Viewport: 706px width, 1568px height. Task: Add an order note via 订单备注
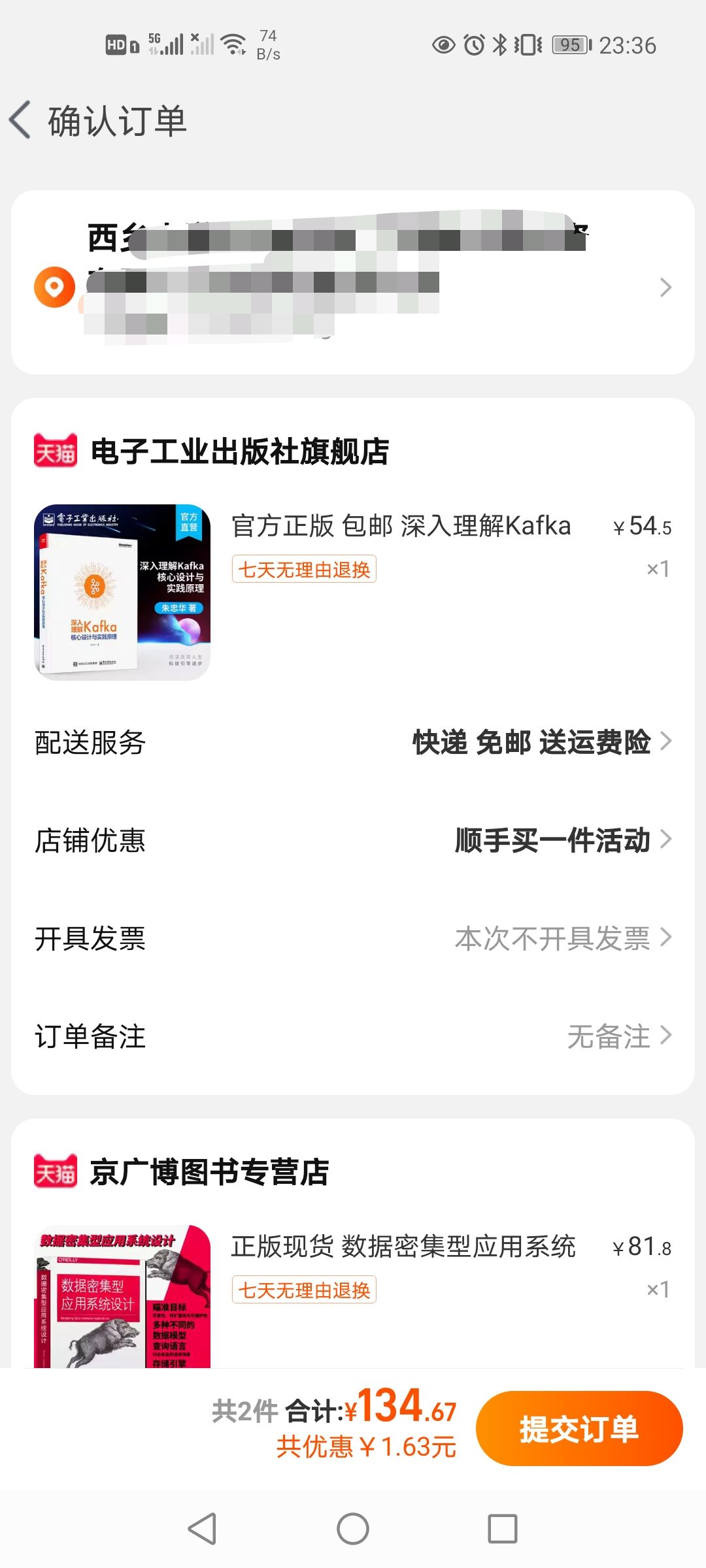pyautogui.click(x=353, y=1036)
